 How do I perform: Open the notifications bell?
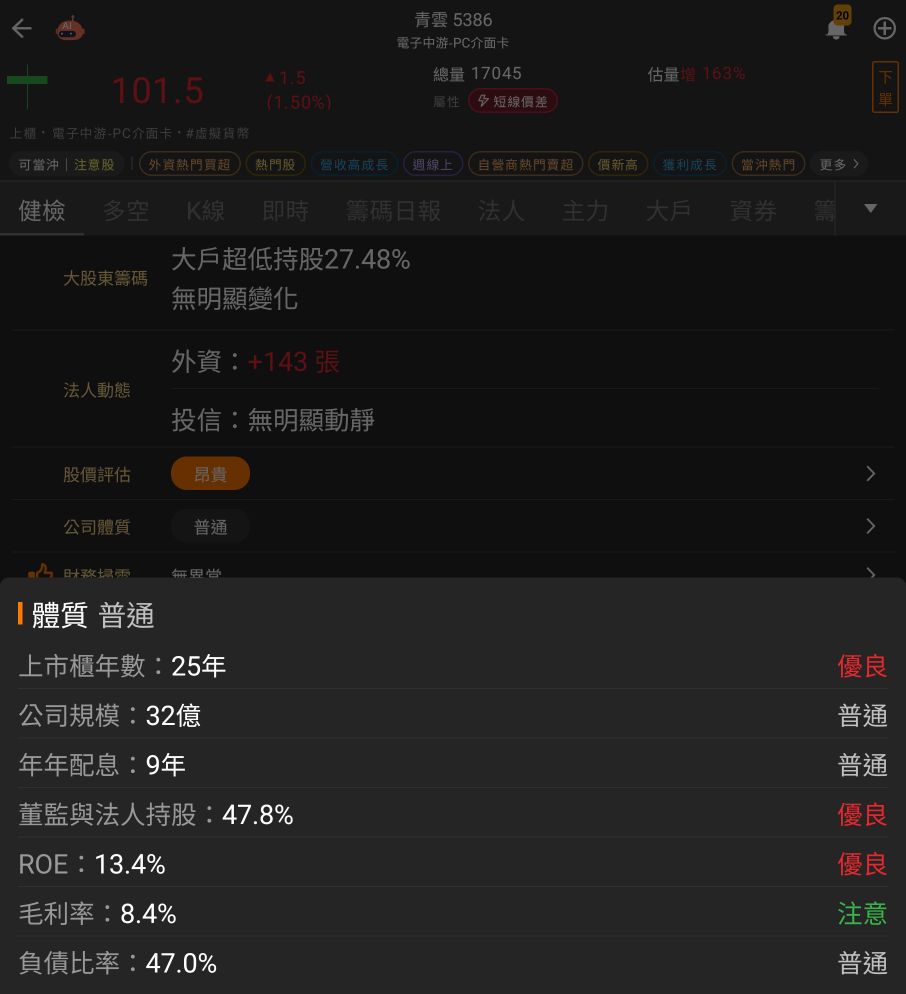click(837, 27)
